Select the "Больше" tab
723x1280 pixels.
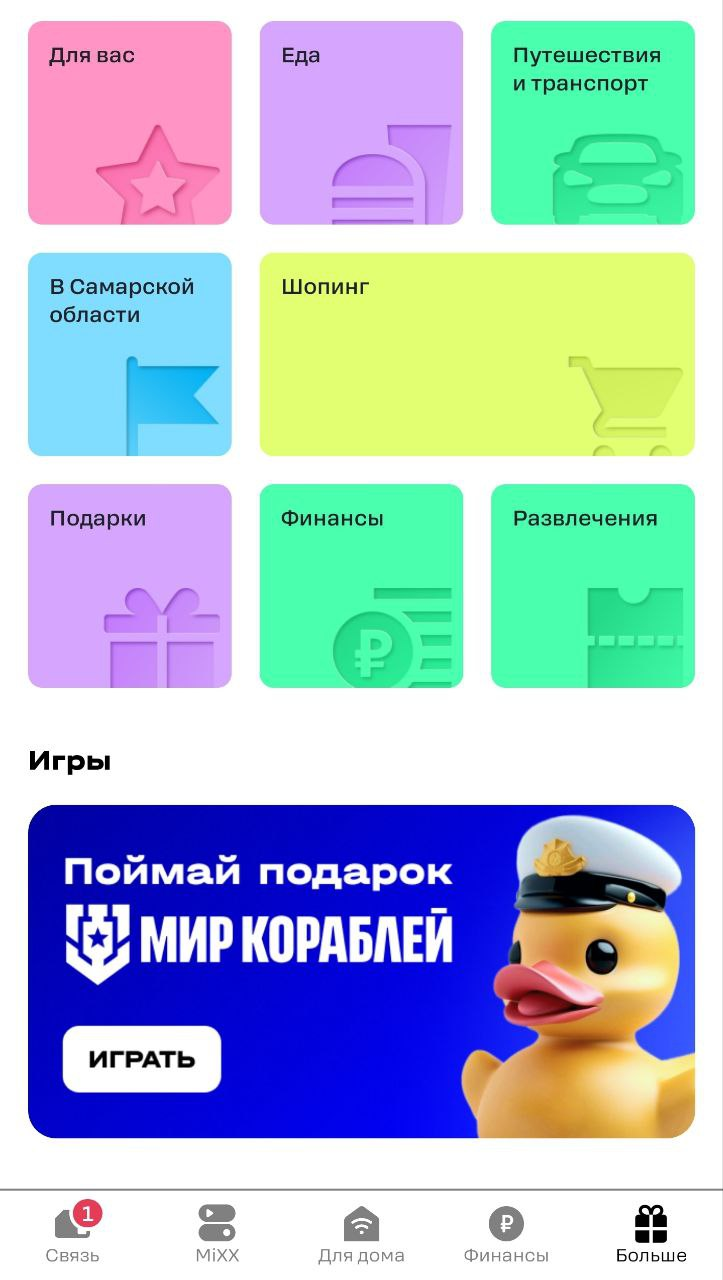point(650,1235)
